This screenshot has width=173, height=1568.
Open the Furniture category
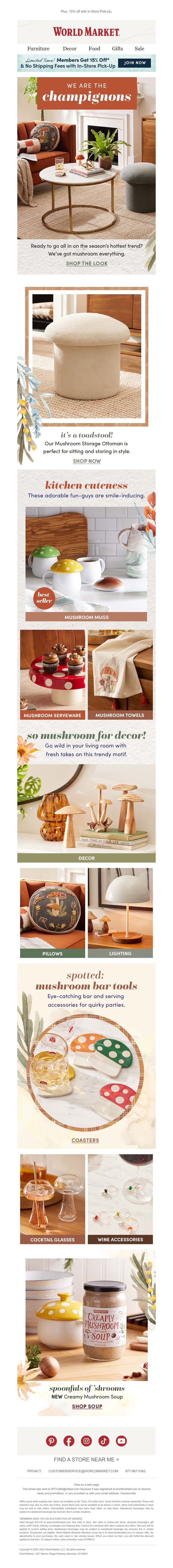(x=38, y=48)
